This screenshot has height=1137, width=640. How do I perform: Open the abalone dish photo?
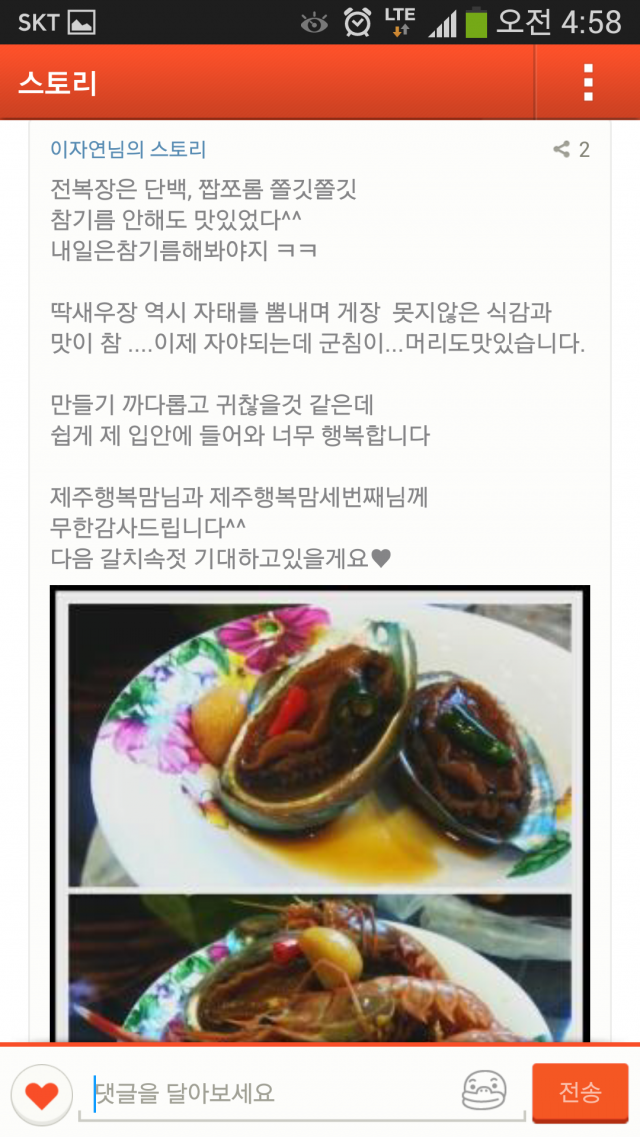pos(320,740)
